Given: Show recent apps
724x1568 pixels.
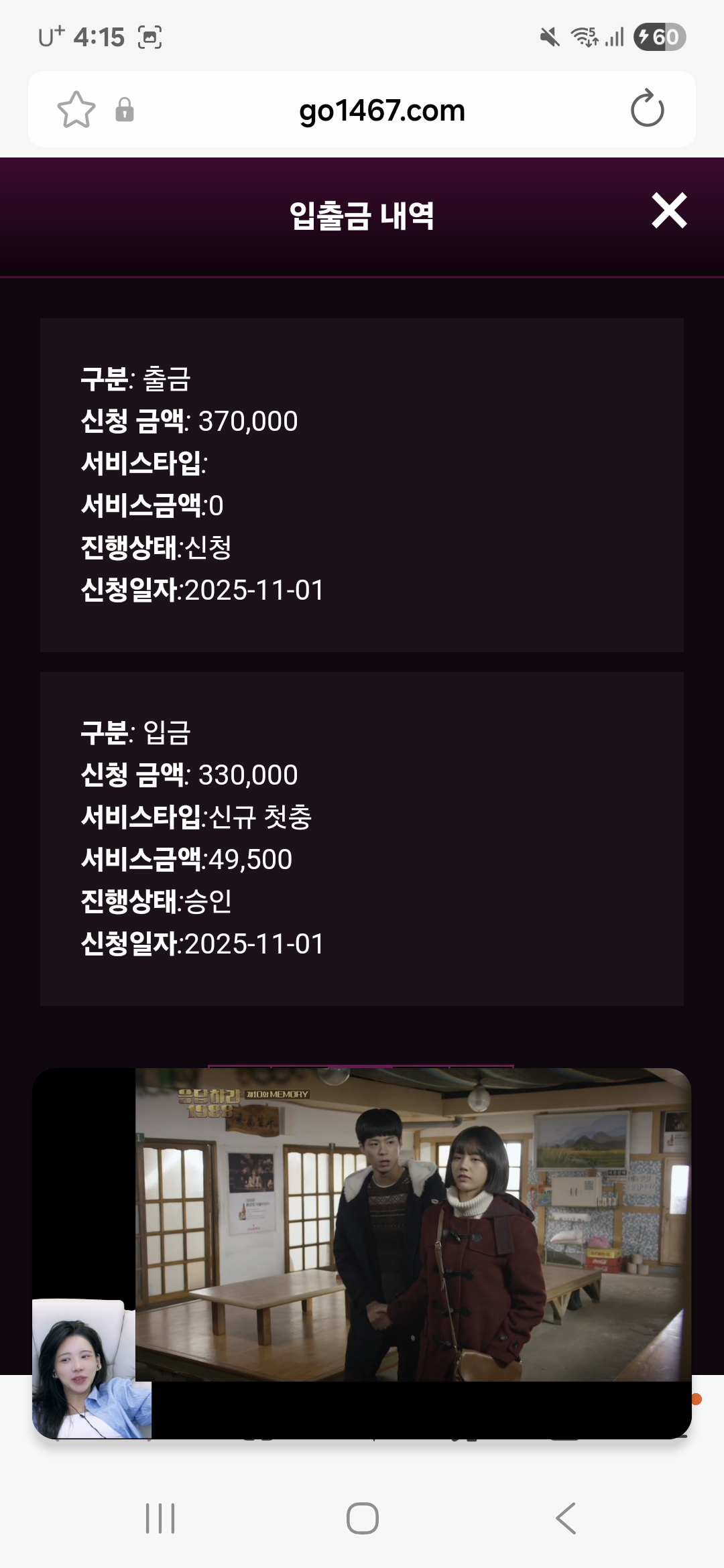Looking at the screenshot, I should click(x=160, y=1518).
